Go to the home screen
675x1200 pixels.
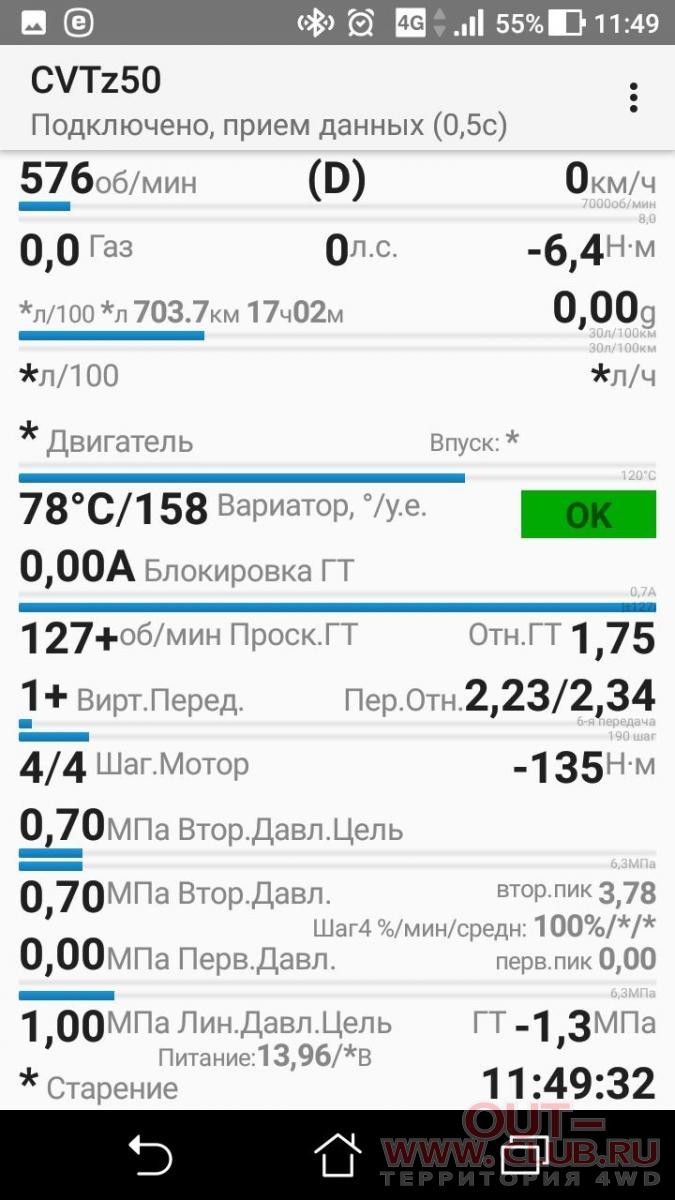338,1156
